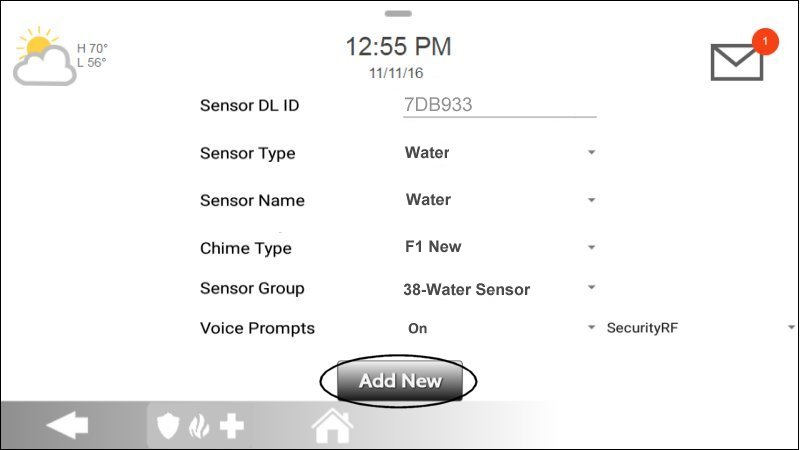Change the Chime Type selection

pyautogui.click(x=499, y=247)
